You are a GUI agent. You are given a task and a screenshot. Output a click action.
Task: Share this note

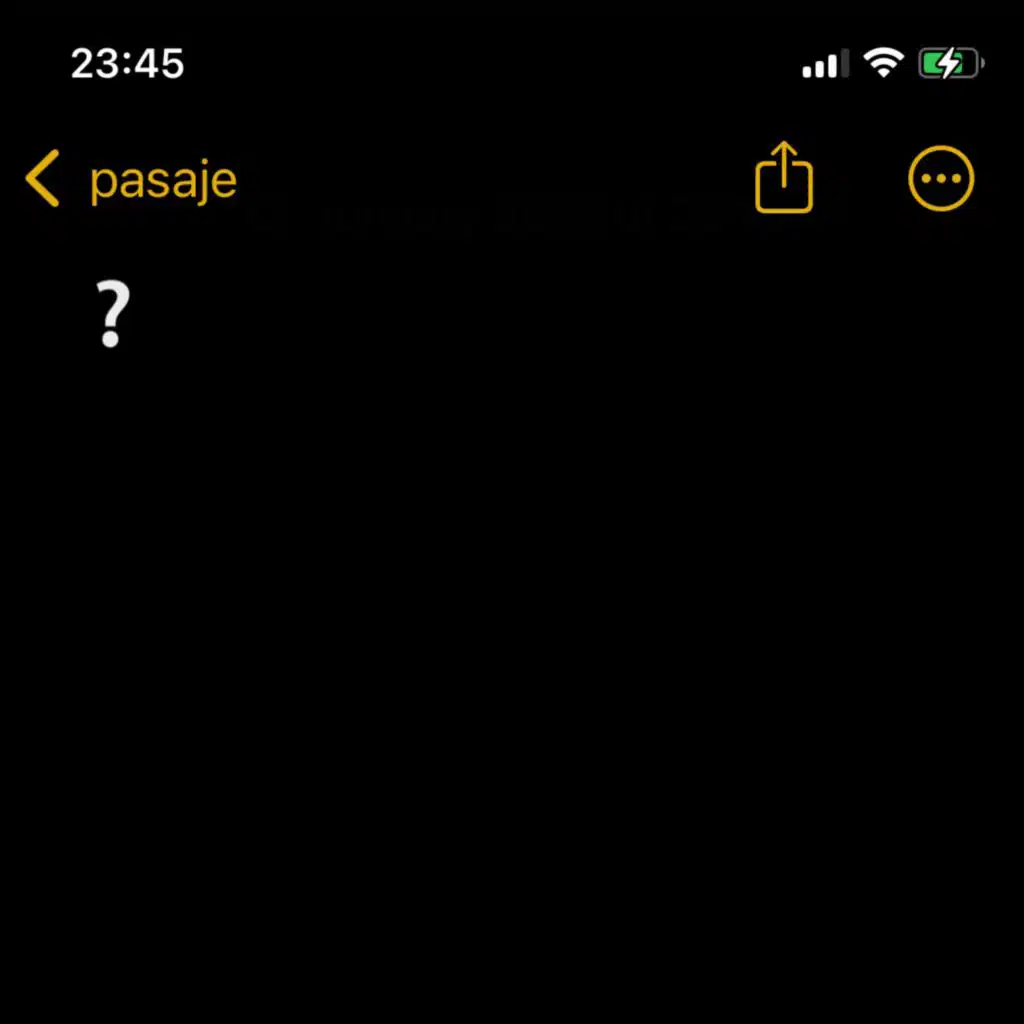783,178
